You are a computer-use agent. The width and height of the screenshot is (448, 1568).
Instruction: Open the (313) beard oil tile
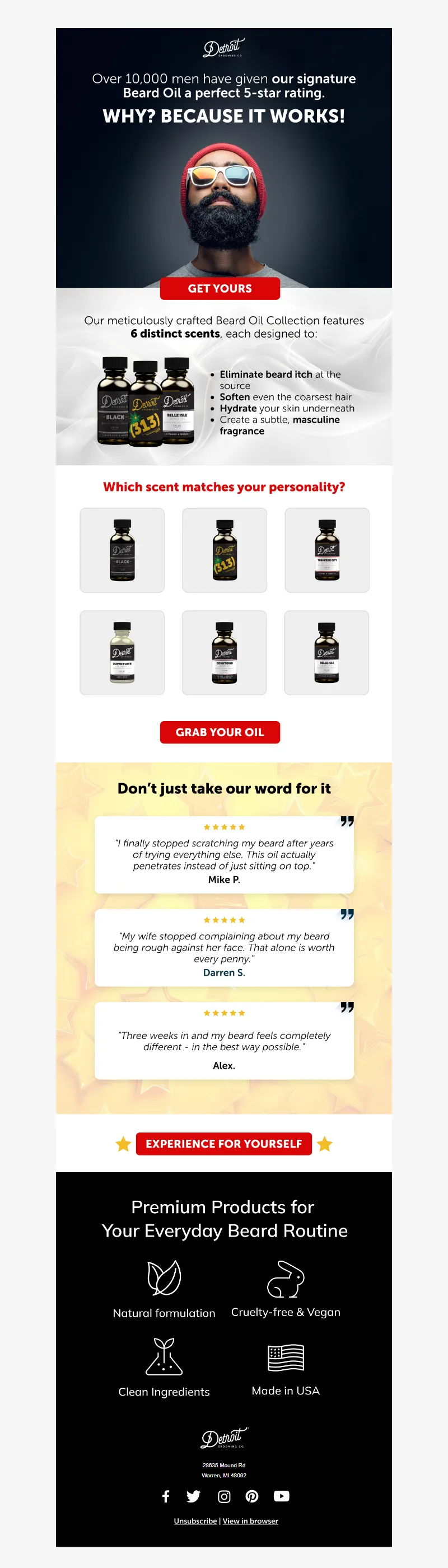[x=225, y=550]
